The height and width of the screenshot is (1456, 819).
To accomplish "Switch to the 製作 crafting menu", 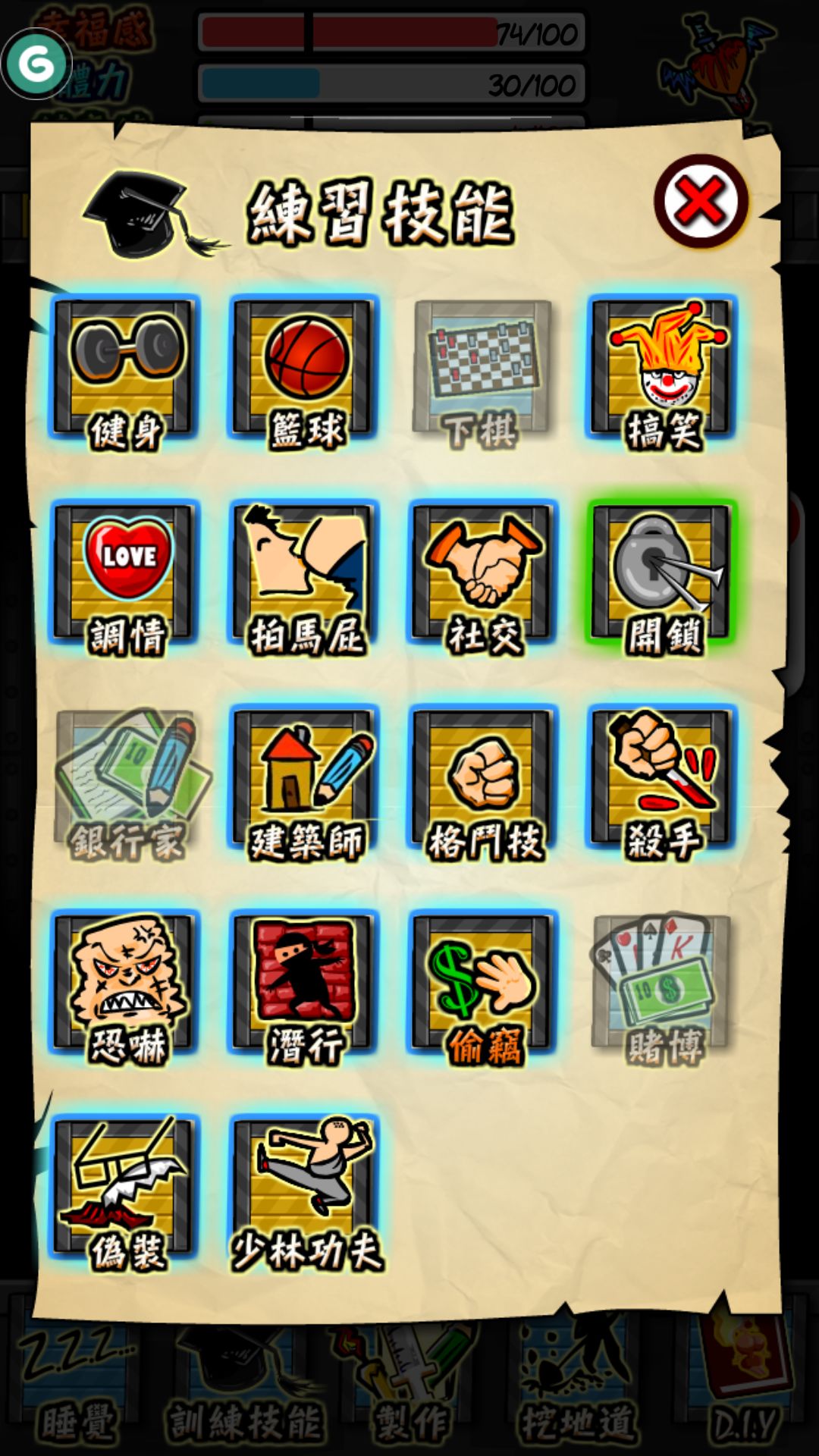I will click(409, 1380).
